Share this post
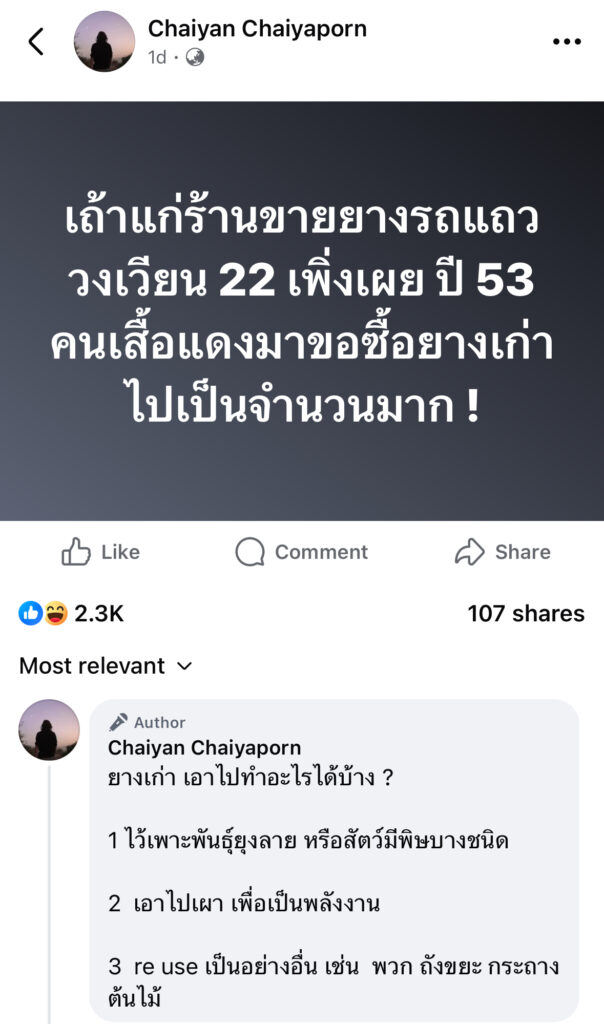 pos(502,552)
